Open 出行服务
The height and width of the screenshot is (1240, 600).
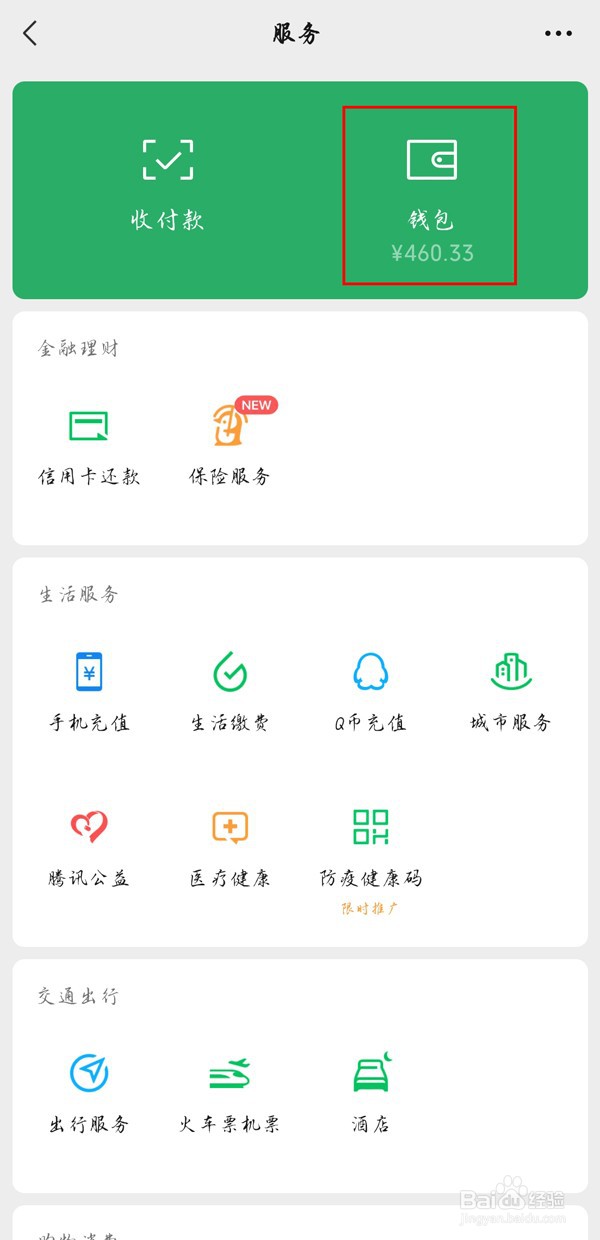(x=89, y=1093)
